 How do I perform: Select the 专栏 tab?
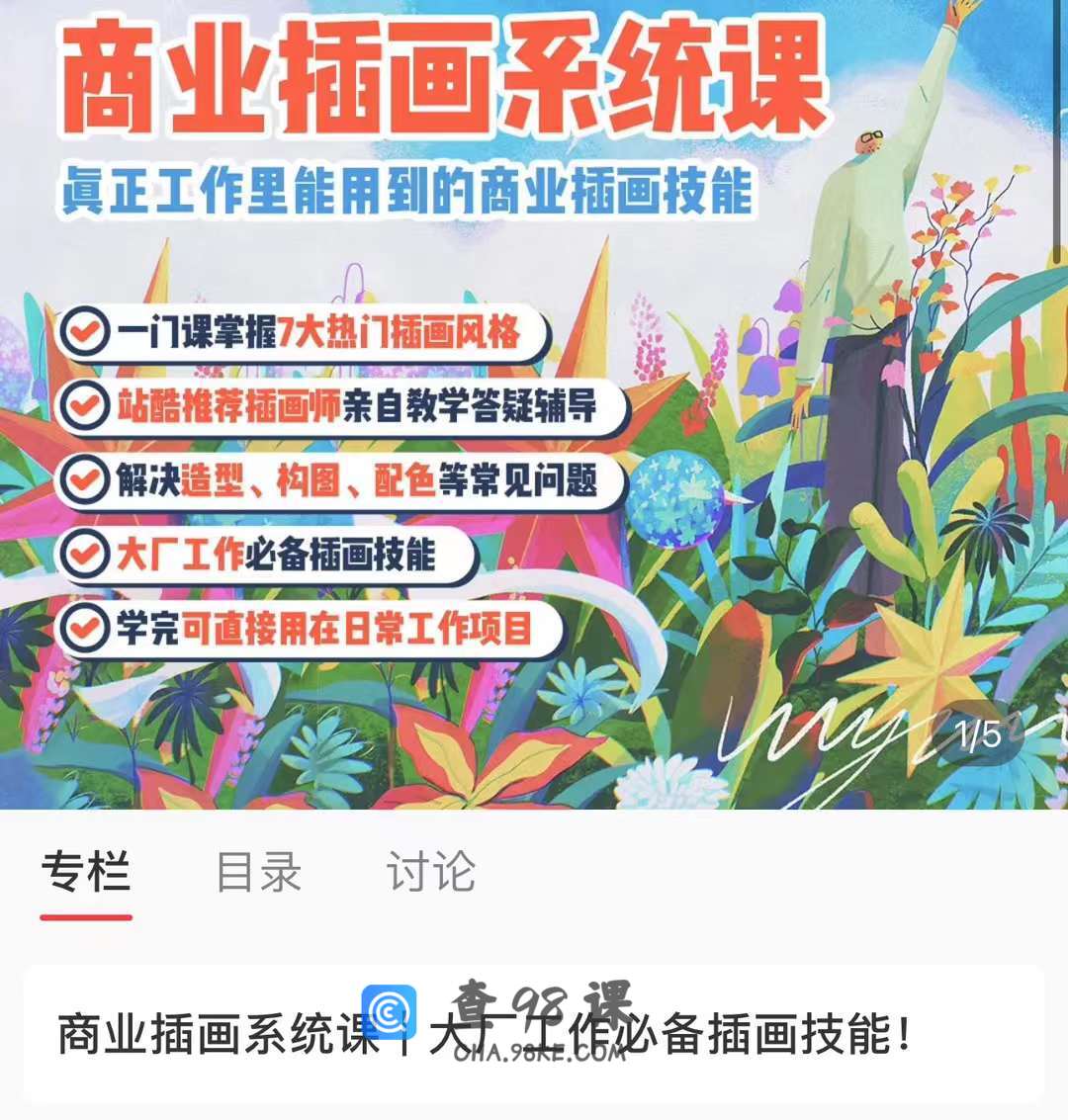(86, 873)
